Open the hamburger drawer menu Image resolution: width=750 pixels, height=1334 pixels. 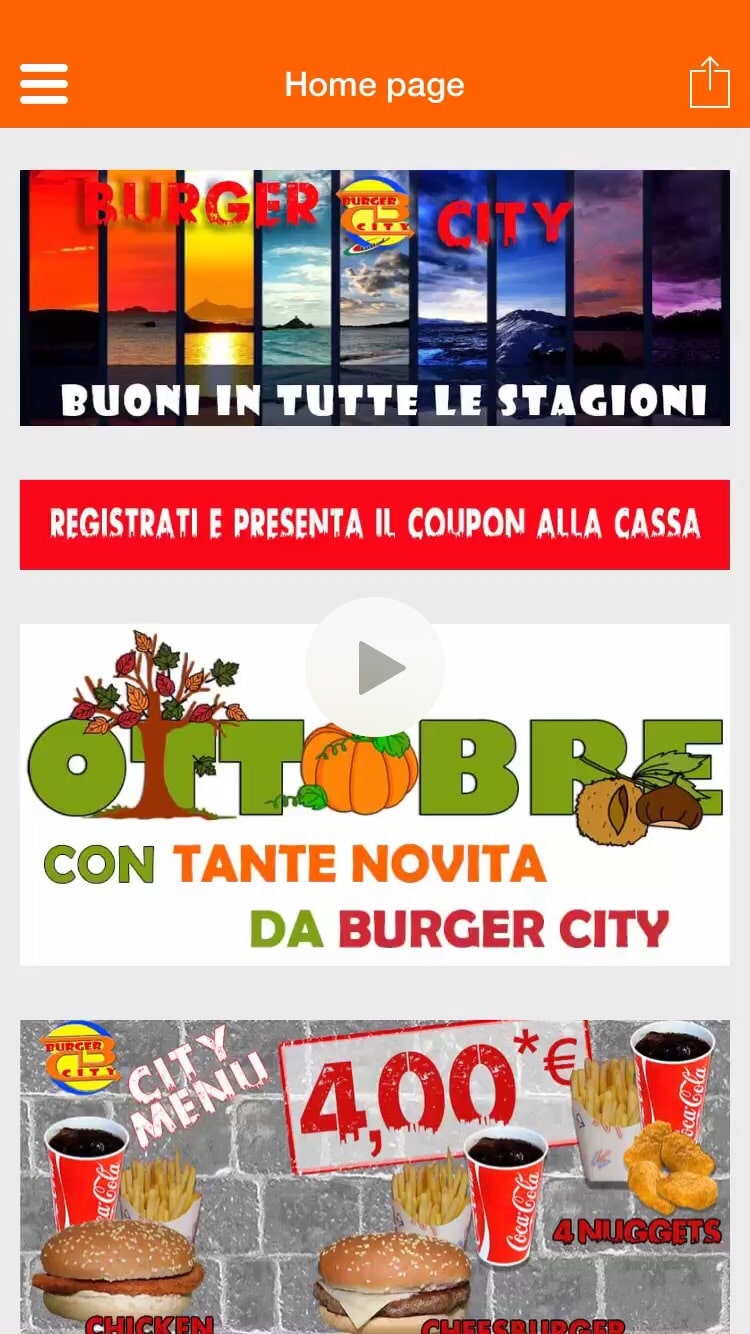pos(44,84)
